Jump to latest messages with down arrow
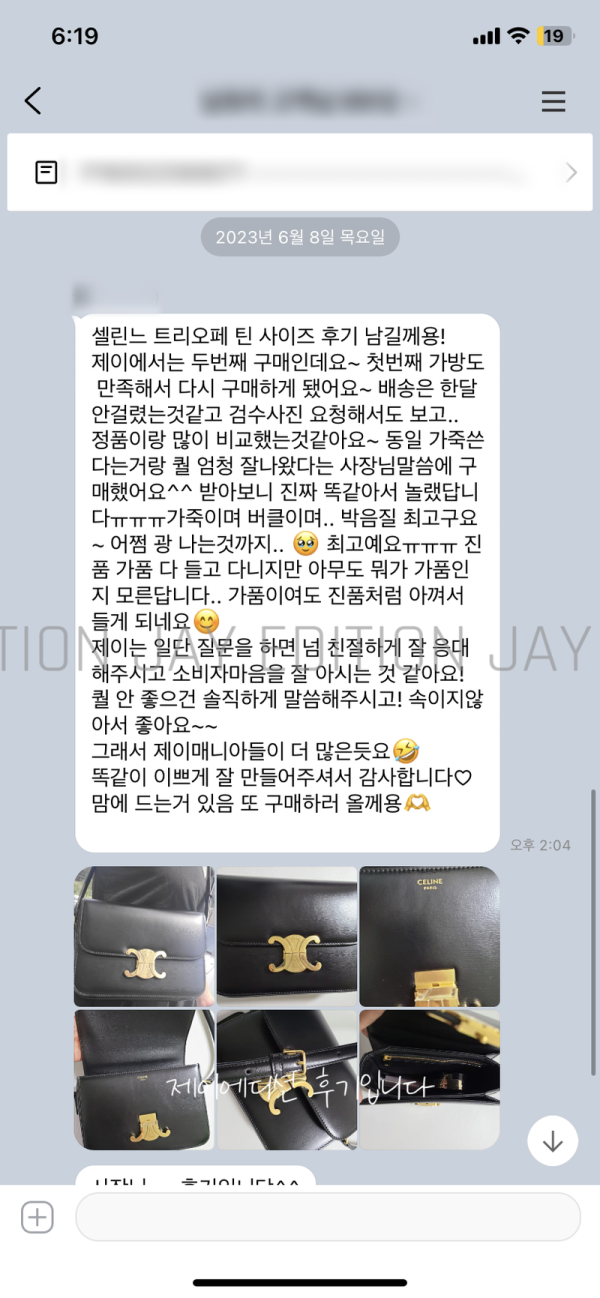The width and height of the screenshot is (600, 1298). coord(553,1141)
